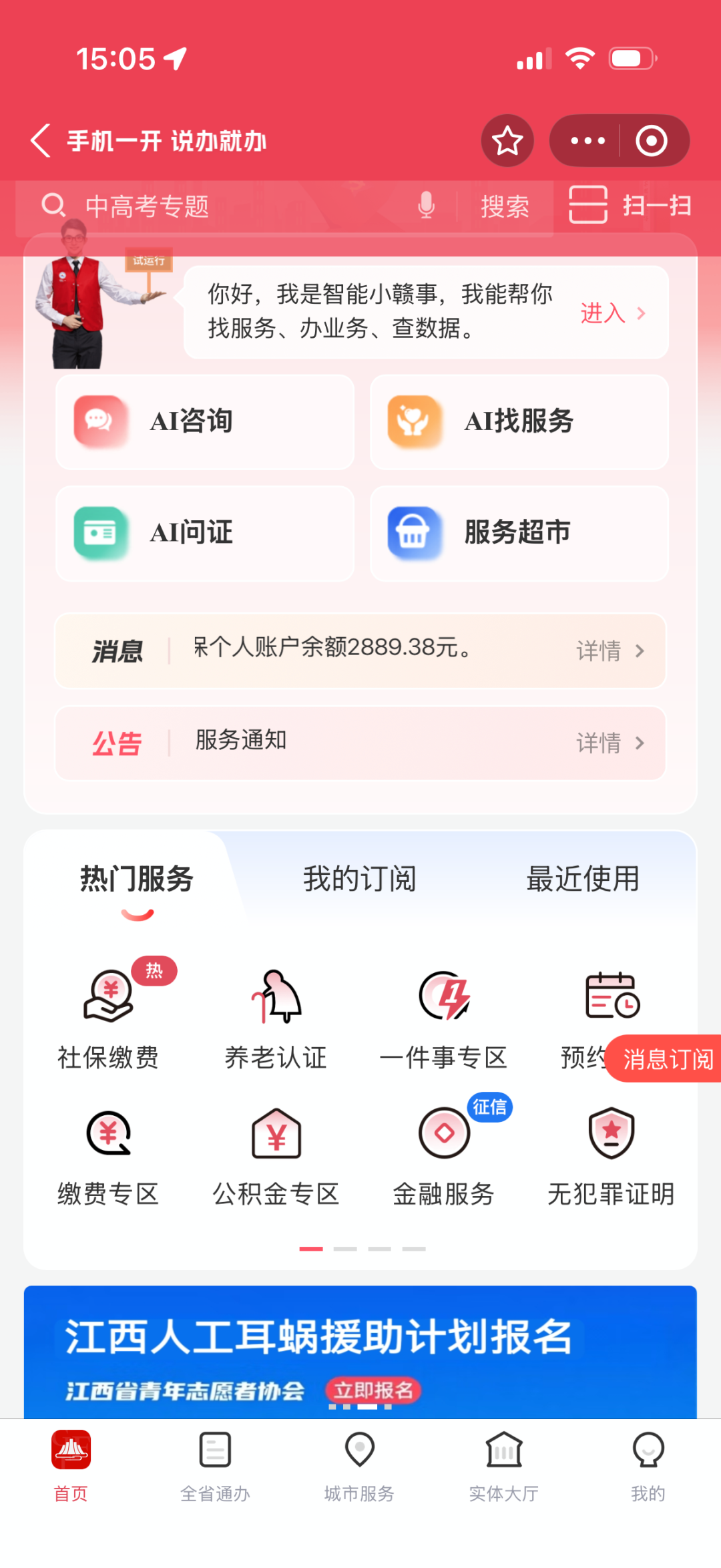Switch to 我的订阅 tab

[x=359, y=879]
